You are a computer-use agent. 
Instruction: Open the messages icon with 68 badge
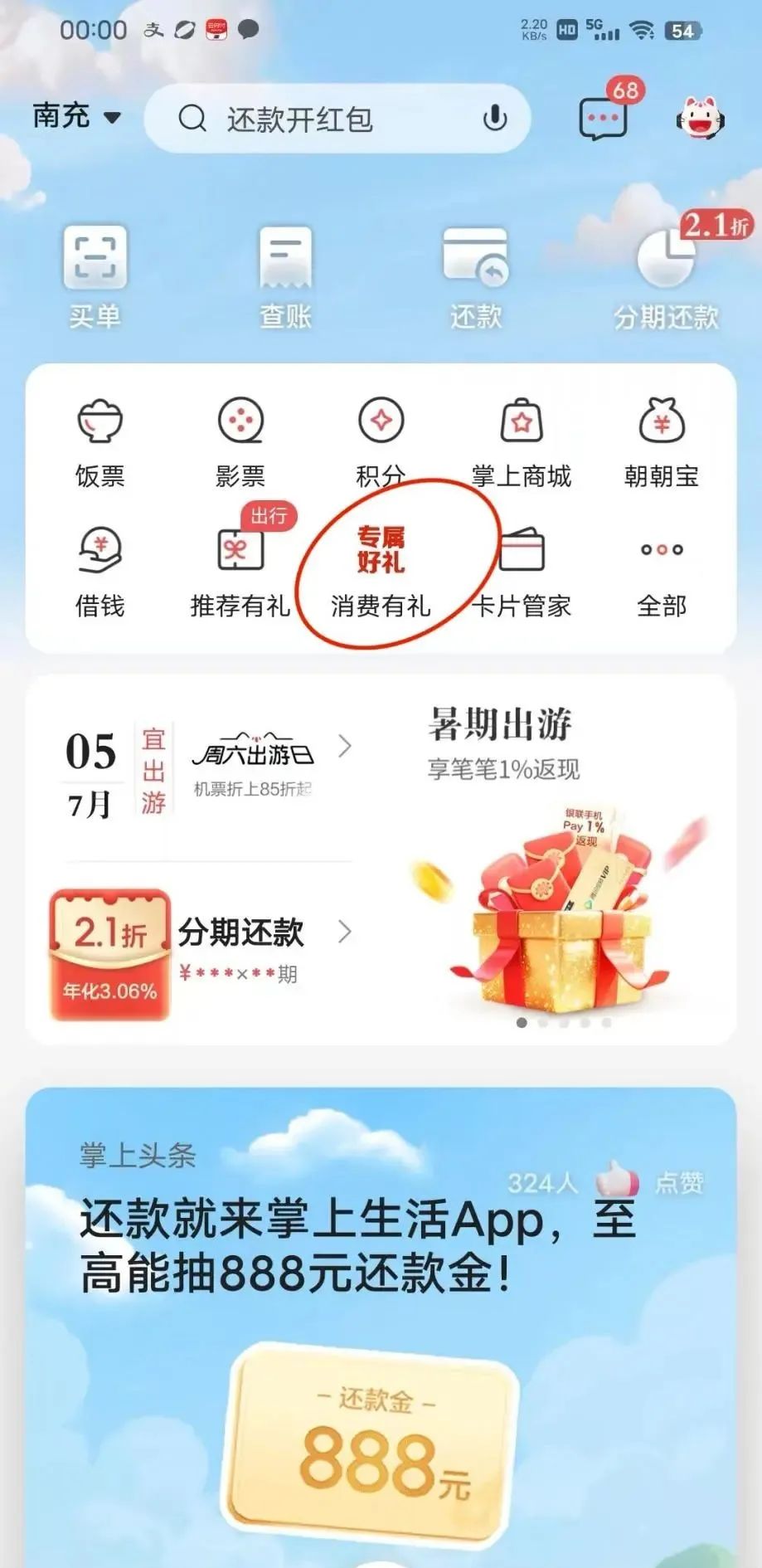click(603, 119)
